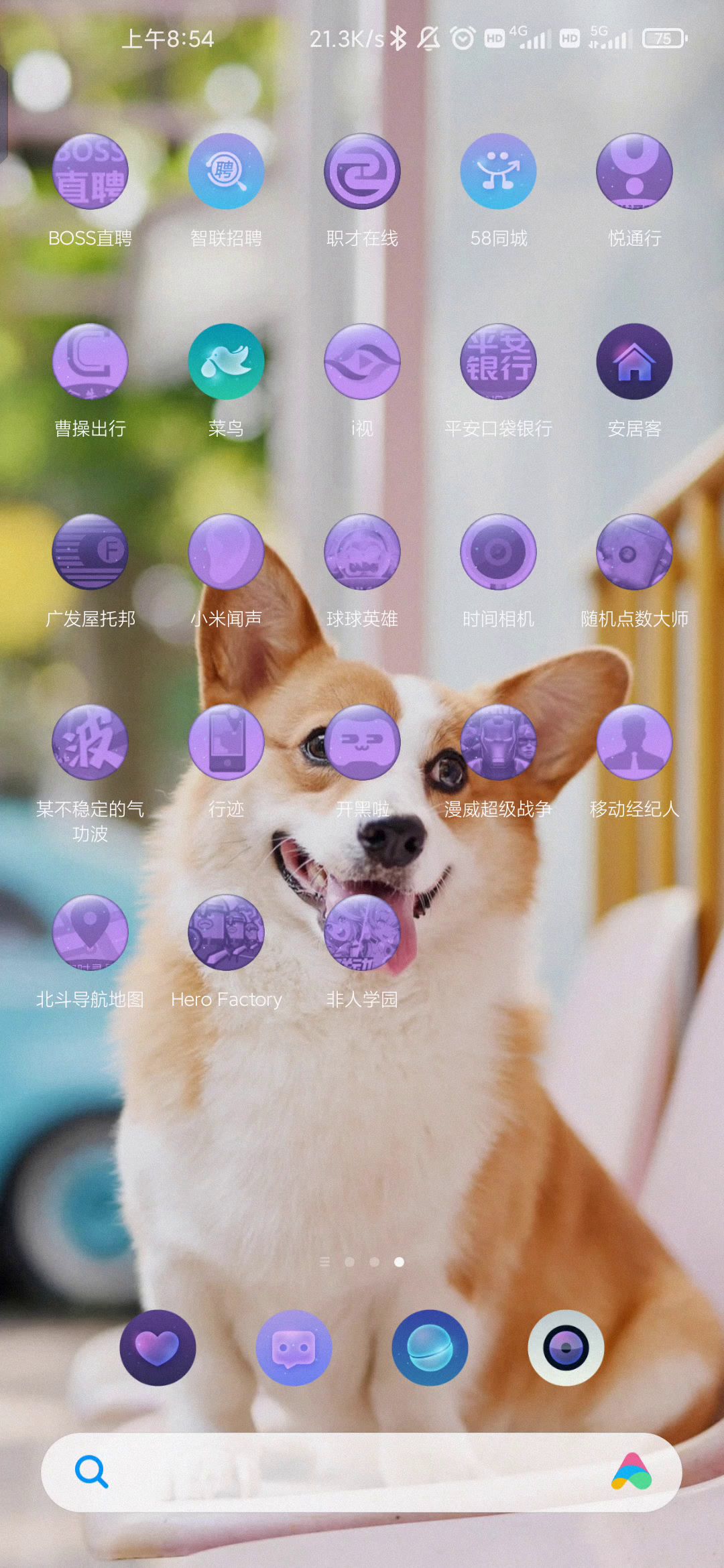Open the 非人学园 game
This screenshot has width=724, height=1568.
362,933
